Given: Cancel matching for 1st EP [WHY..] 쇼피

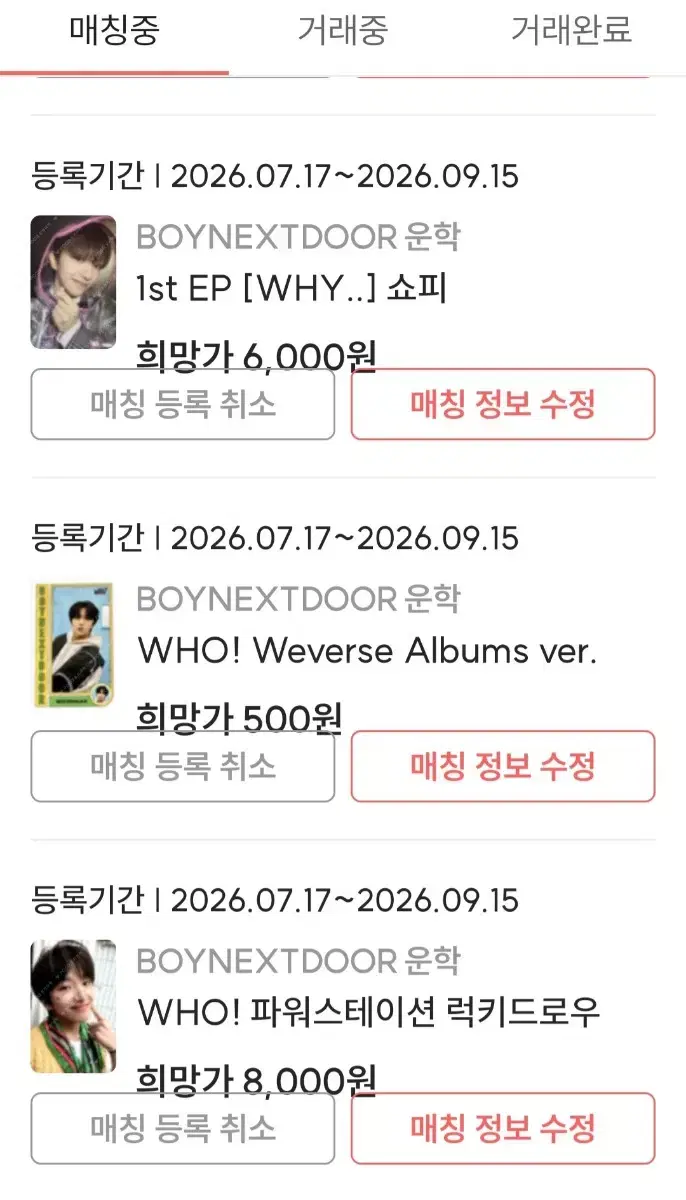Looking at the screenshot, I should click(183, 404).
